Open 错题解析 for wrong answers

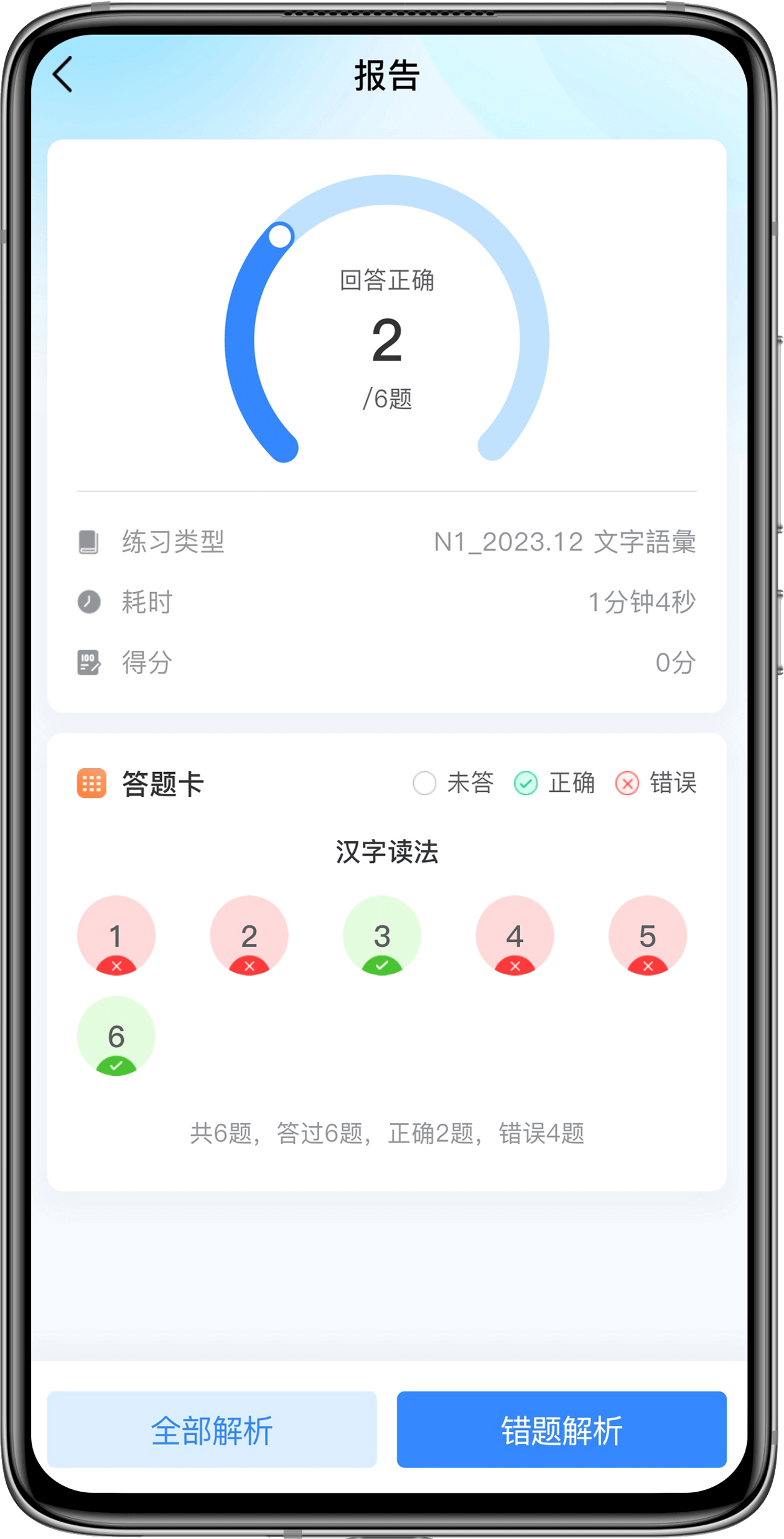[561, 1429]
